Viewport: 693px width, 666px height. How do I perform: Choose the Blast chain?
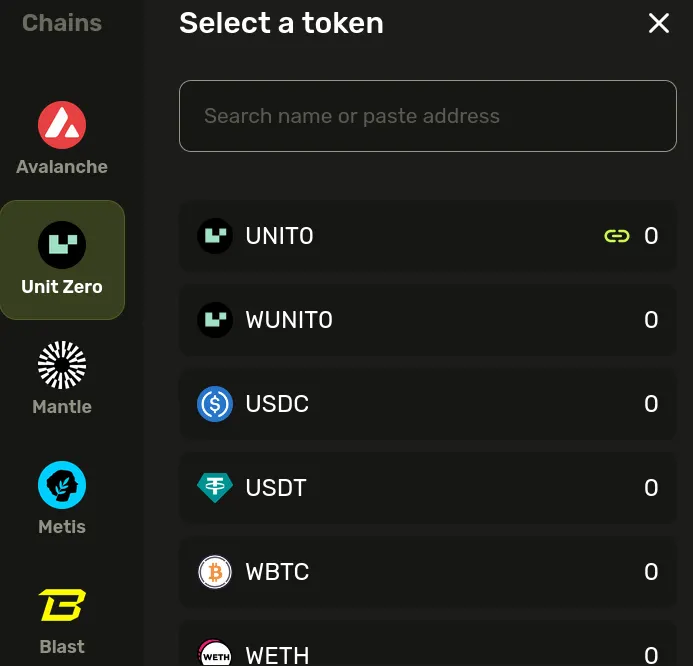(62, 620)
